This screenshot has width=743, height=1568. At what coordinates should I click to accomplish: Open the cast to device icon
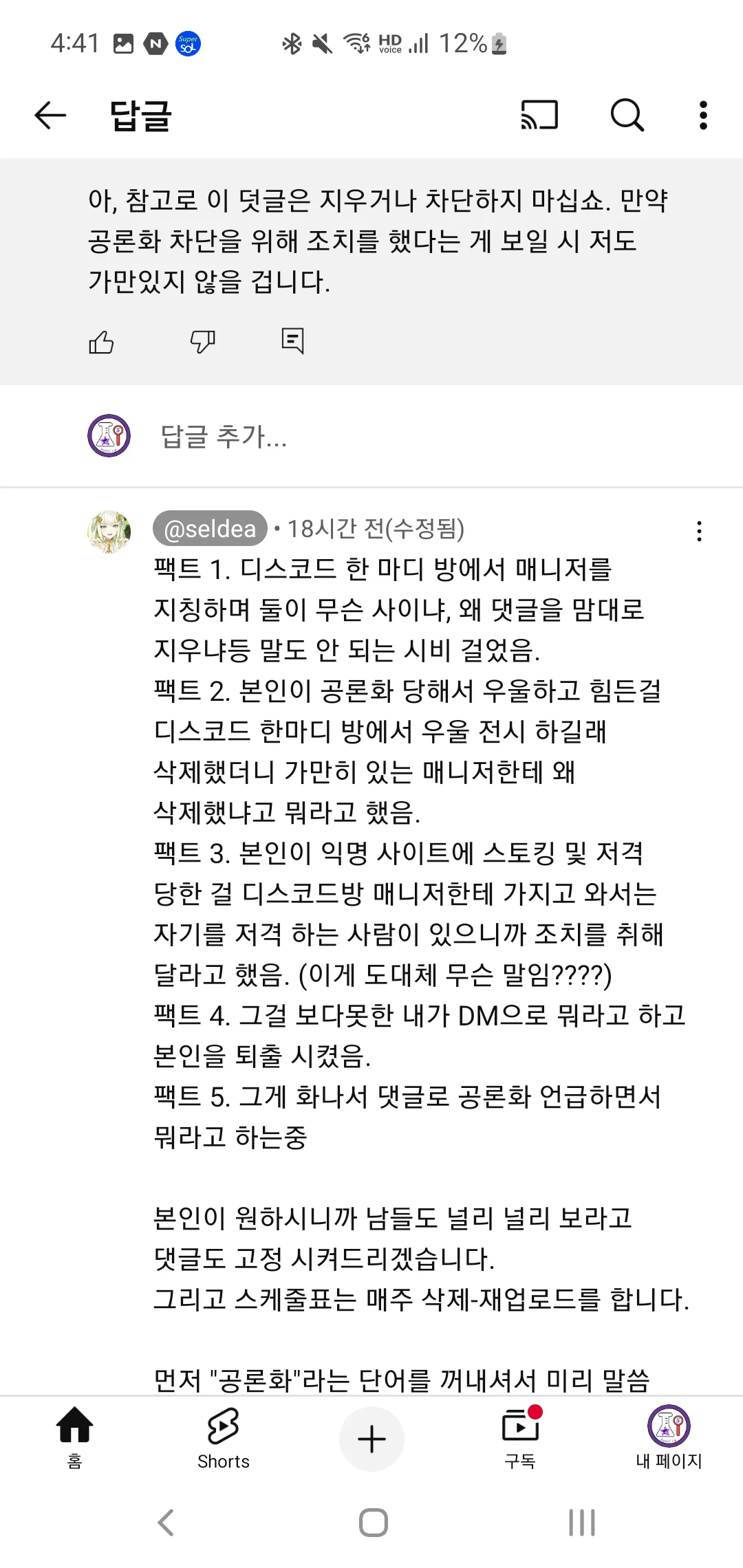(539, 115)
